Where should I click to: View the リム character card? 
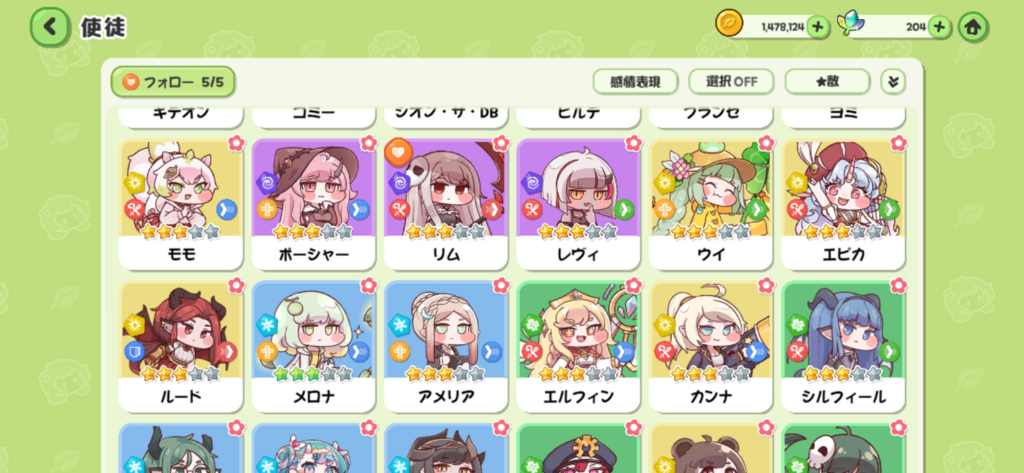point(446,203)
